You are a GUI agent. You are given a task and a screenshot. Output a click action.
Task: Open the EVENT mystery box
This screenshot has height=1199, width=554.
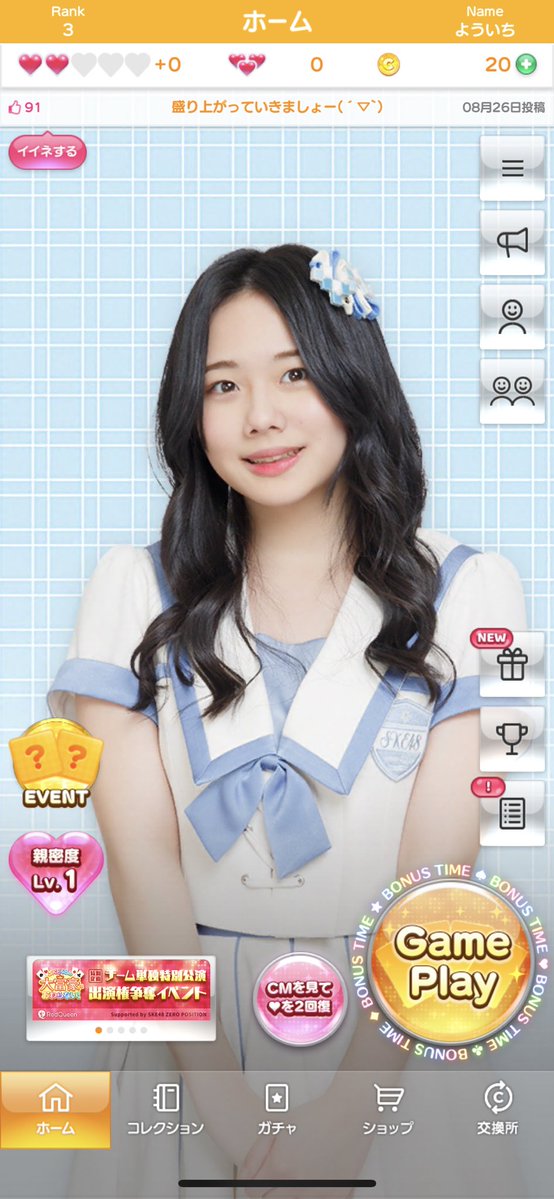pyautogui.click(x=56, y=764)
